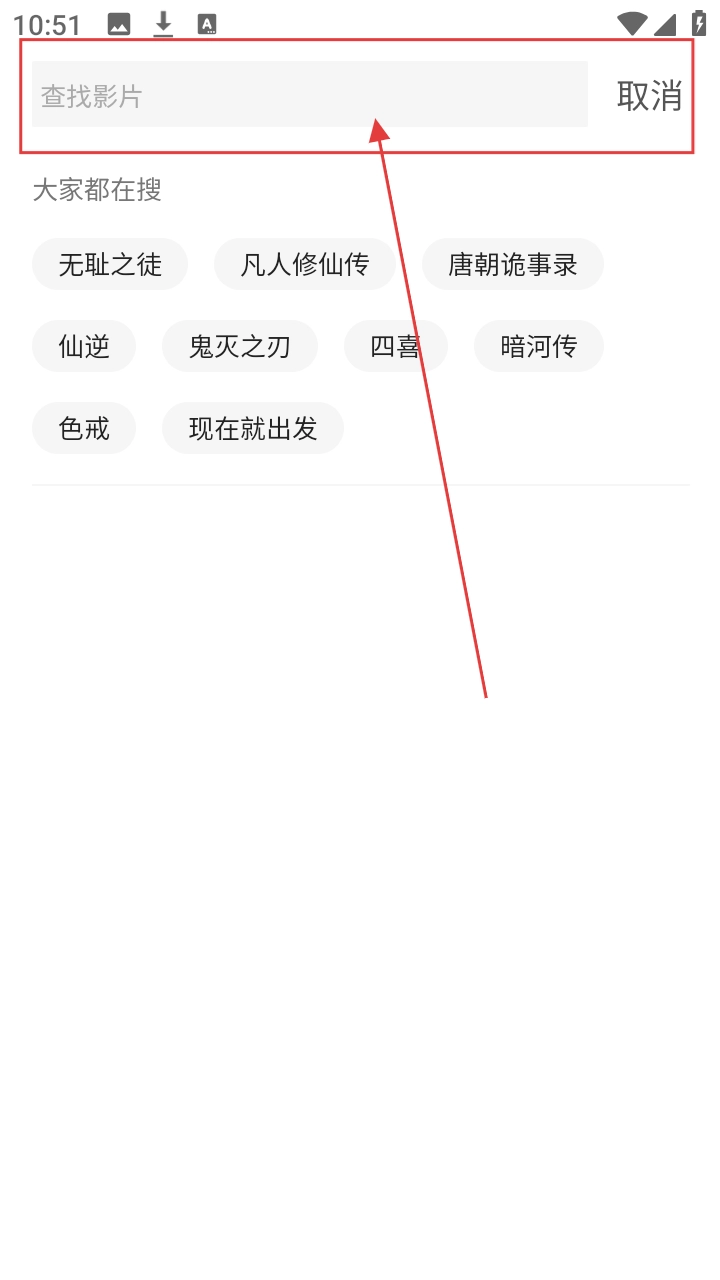
Task: Search for 鬼灭之刃
Action: click(x=240, y=347)
